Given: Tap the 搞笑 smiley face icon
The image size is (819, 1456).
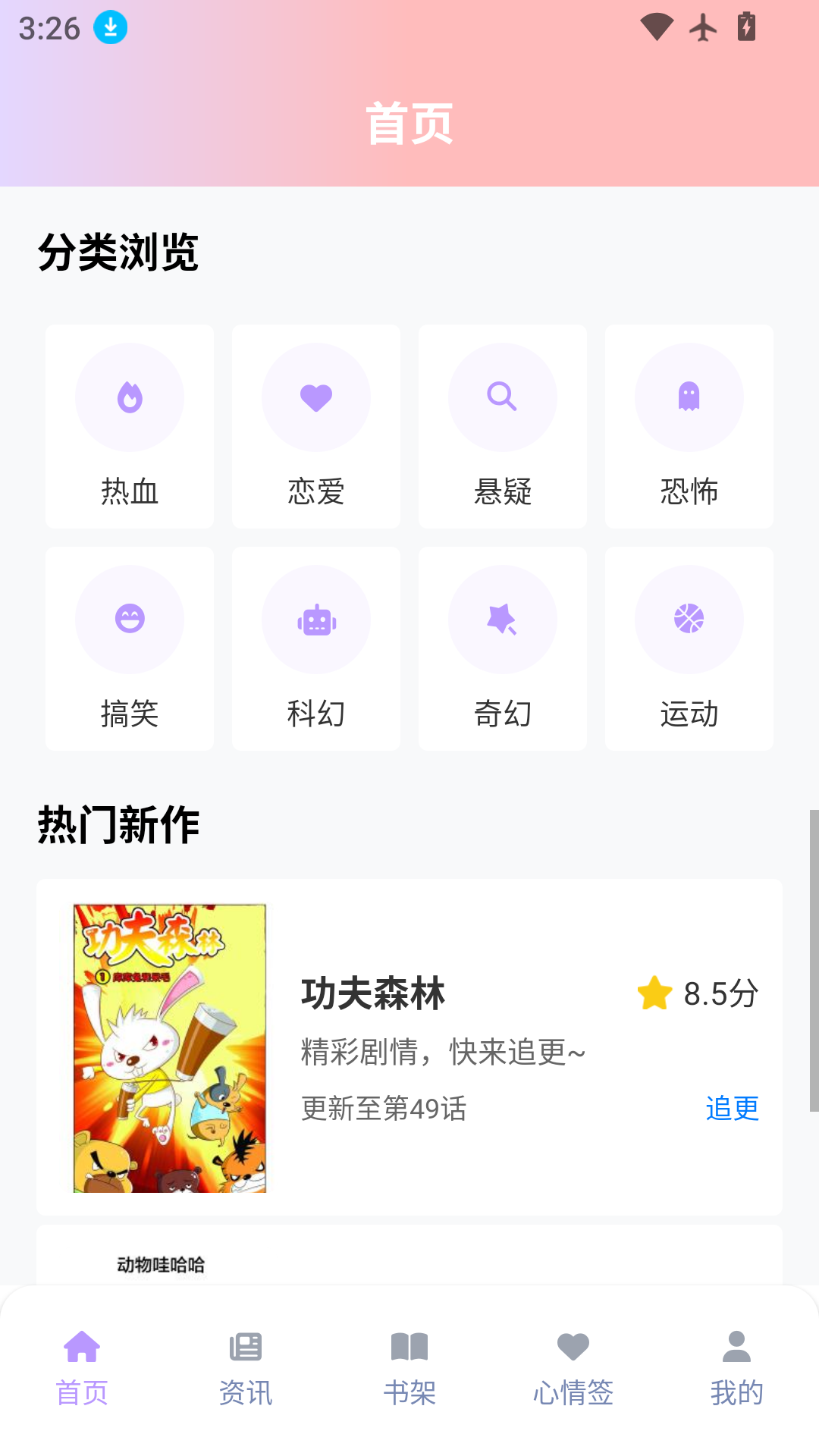Looking at the screenshot, I should [x=129, y=620].
